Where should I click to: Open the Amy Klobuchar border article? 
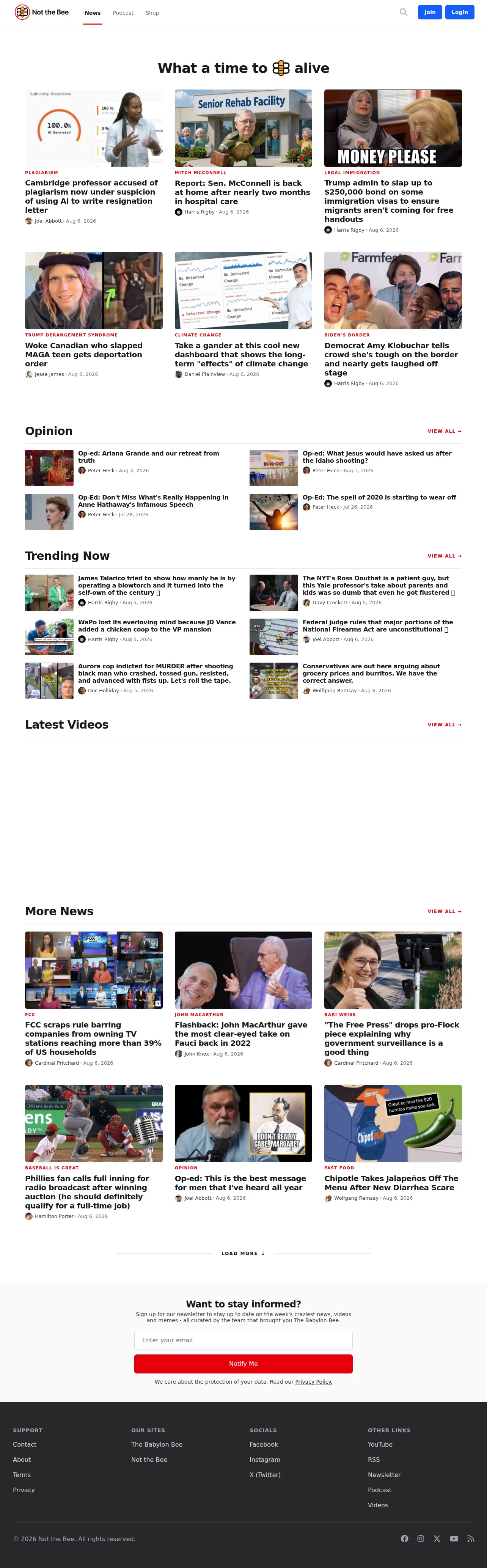tap(391, 358)
